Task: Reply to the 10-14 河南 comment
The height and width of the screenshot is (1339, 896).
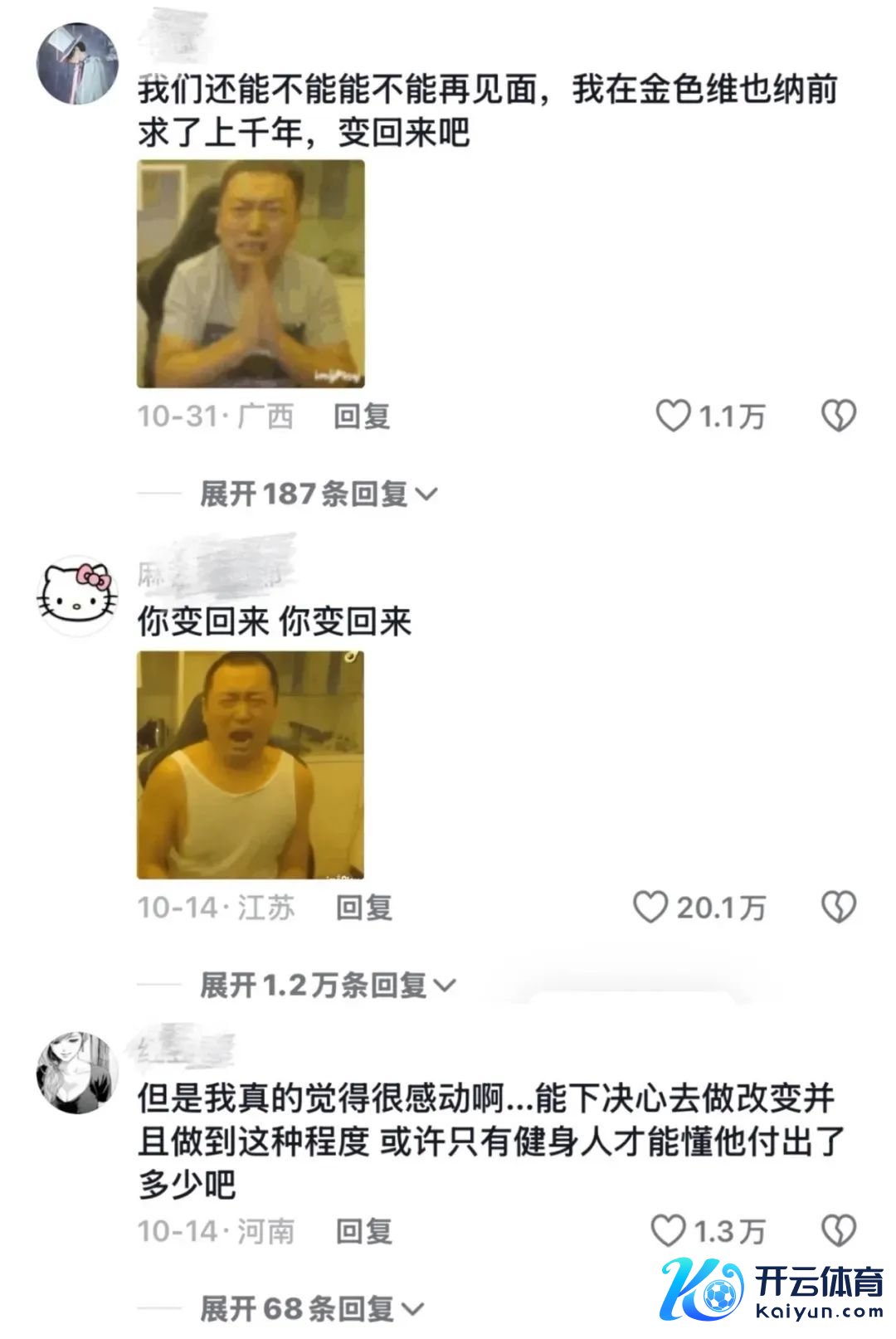Action: (363, 1231)
